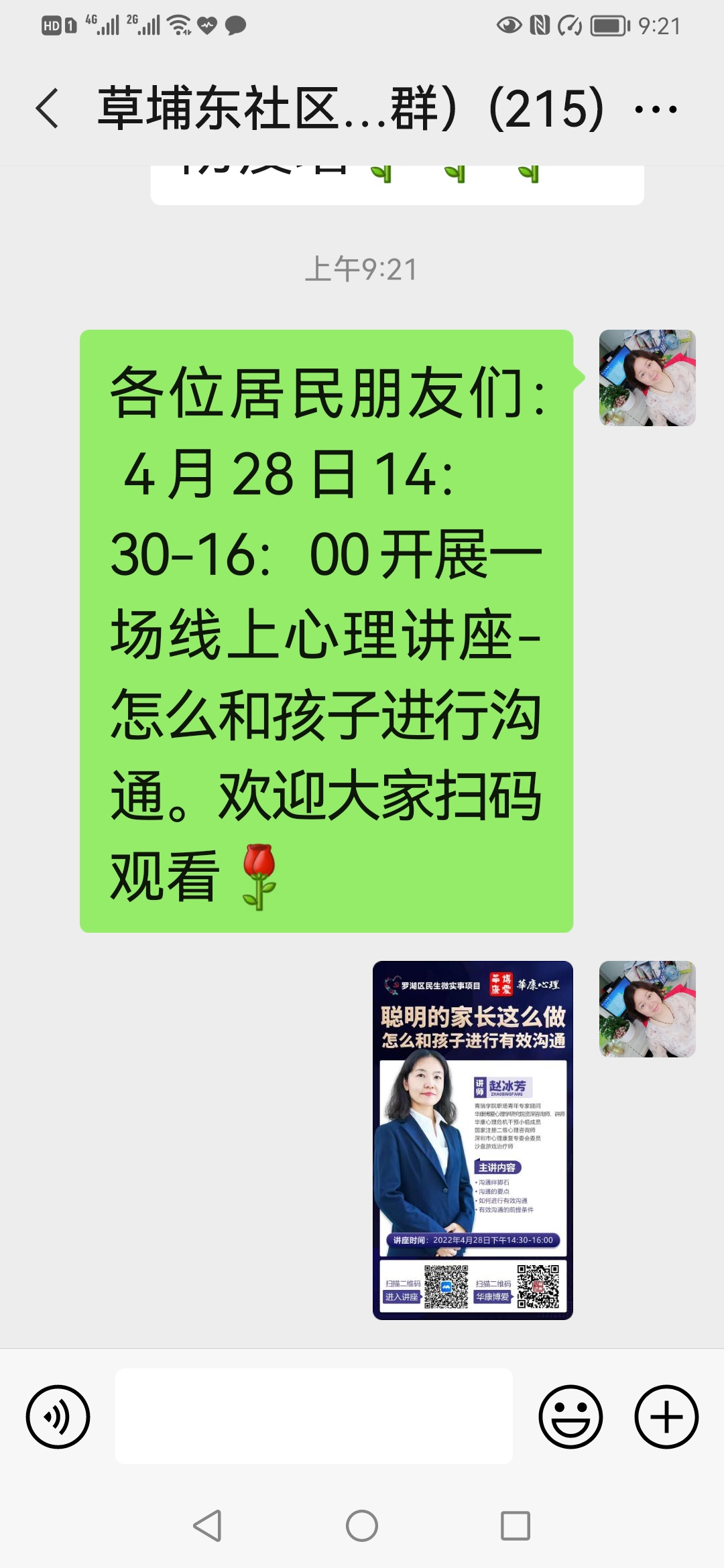Image resolution: width=724 pixels, height=1568 pixels.
Task: Switch to voice message input
Action: [58, 1417]
